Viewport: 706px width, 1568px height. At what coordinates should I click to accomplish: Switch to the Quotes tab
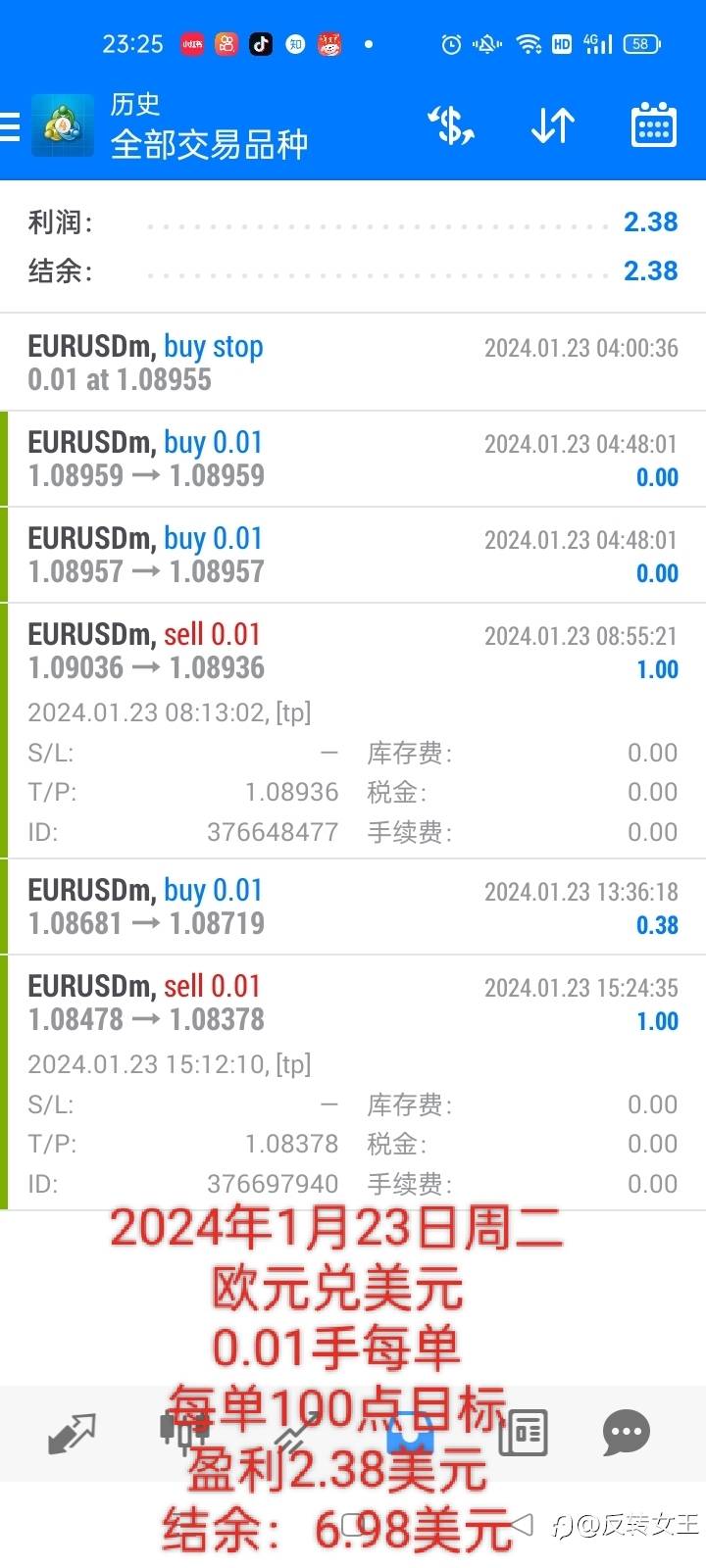coord(73,1434)
